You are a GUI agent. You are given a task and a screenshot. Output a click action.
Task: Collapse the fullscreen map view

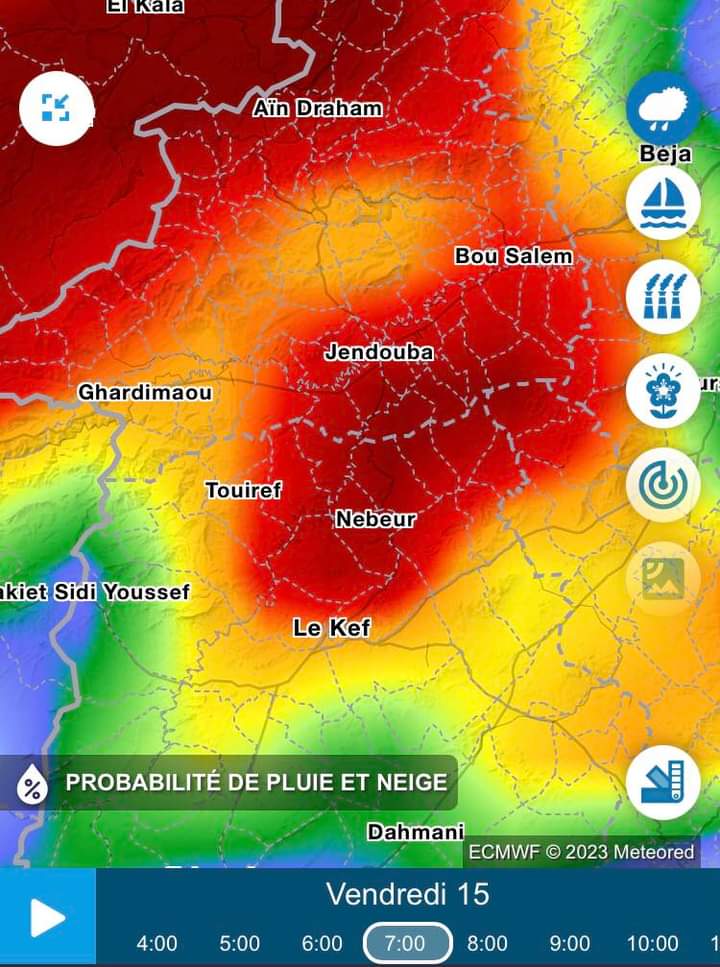tap(56, 109)
